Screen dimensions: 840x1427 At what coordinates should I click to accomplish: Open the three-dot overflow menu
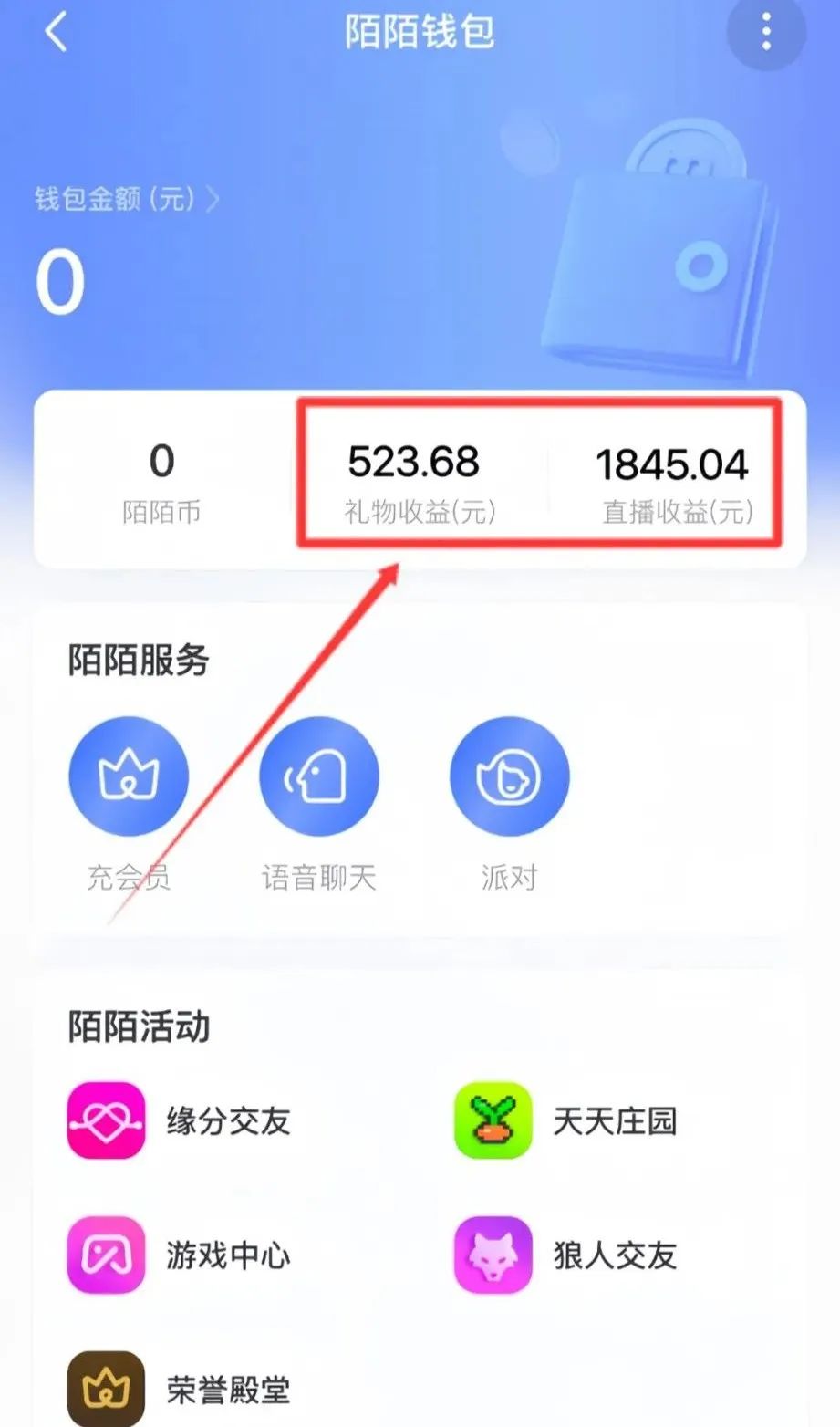pos(765,34)
